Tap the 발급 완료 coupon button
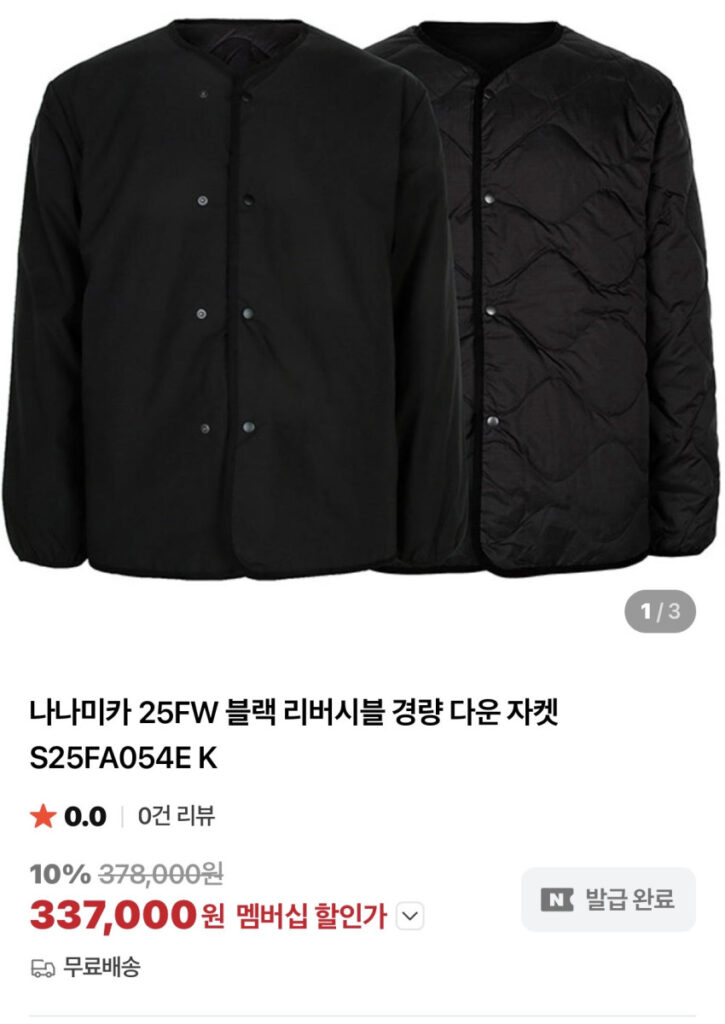This screenshot has height=1024, width=725. tap(608, 899)
